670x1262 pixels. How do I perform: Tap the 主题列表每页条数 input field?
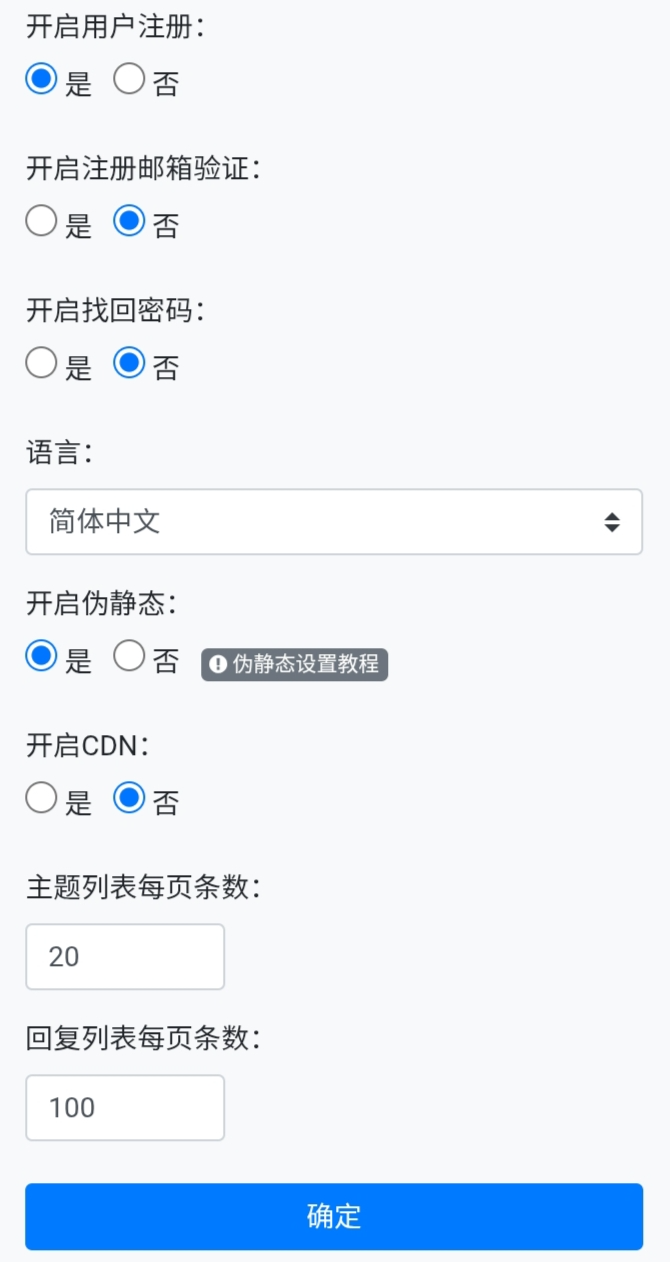click(x=125, y=957)
